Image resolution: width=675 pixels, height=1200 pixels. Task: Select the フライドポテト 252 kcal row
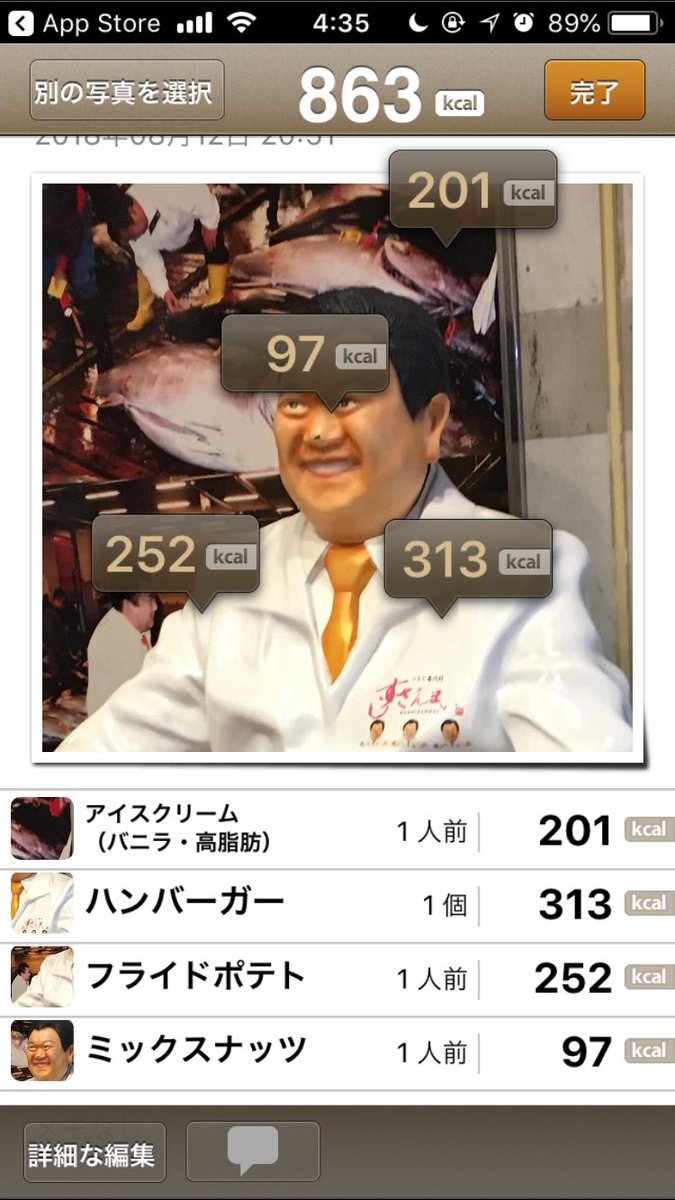point(337,977)
